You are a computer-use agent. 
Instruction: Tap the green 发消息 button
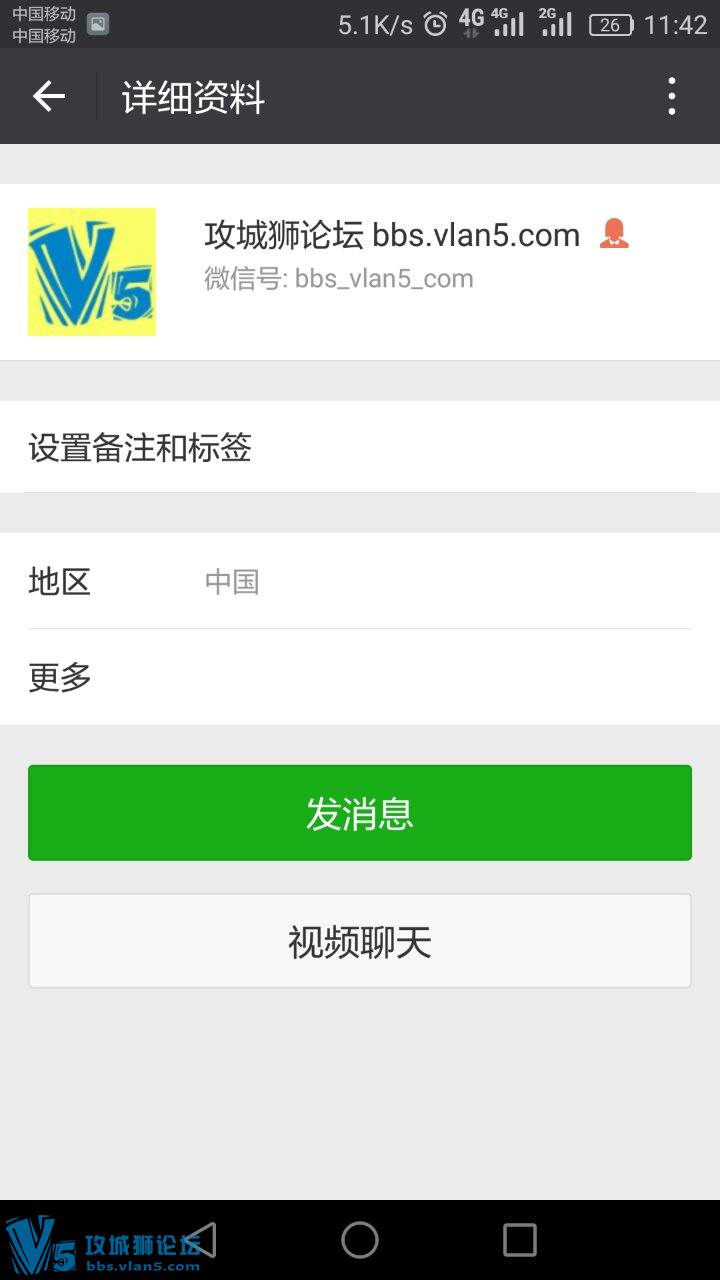click(x=360, y=813)
